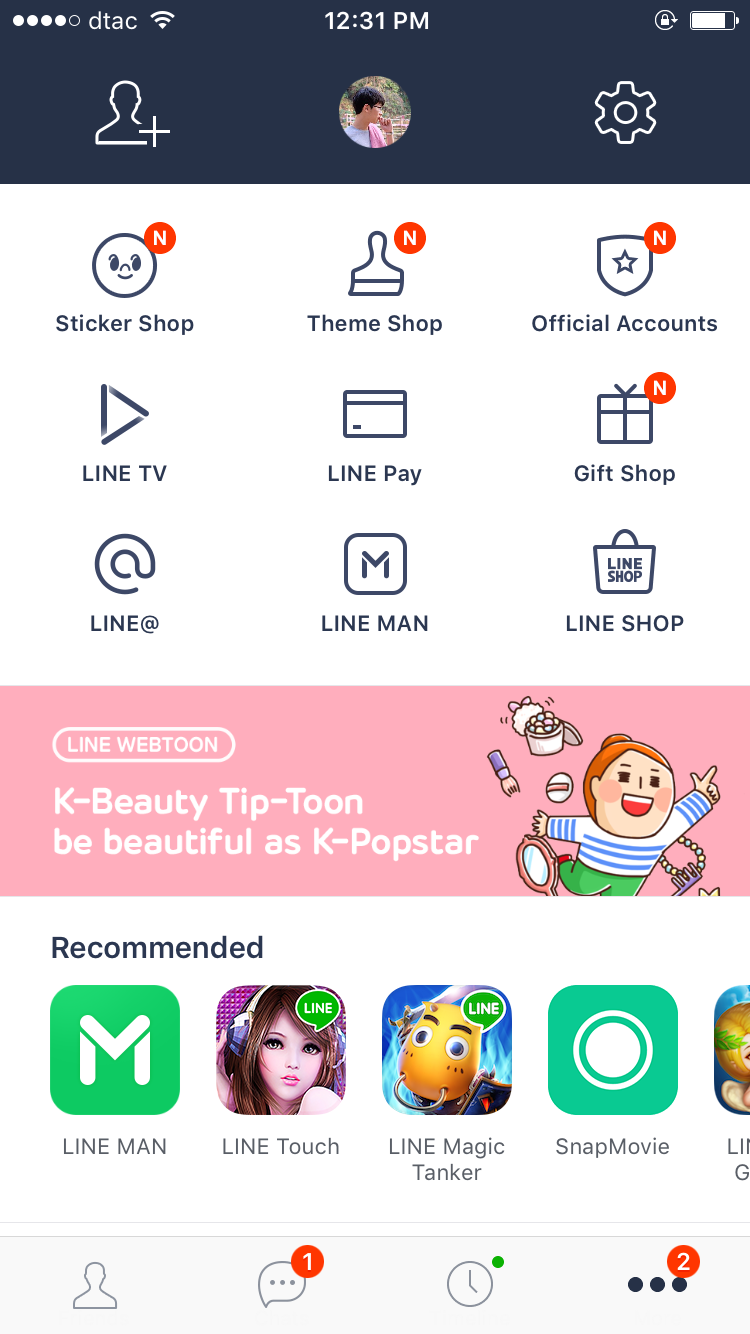Screen dimensions: 750x1334
Task: Open the settings gear
Action: click(x=625, y=113)
